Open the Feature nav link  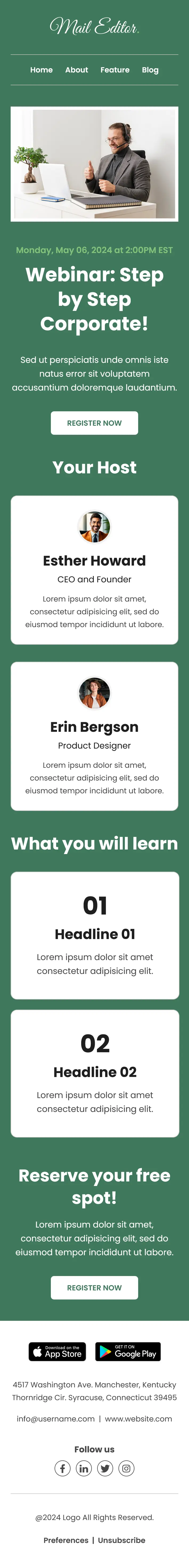115,70
